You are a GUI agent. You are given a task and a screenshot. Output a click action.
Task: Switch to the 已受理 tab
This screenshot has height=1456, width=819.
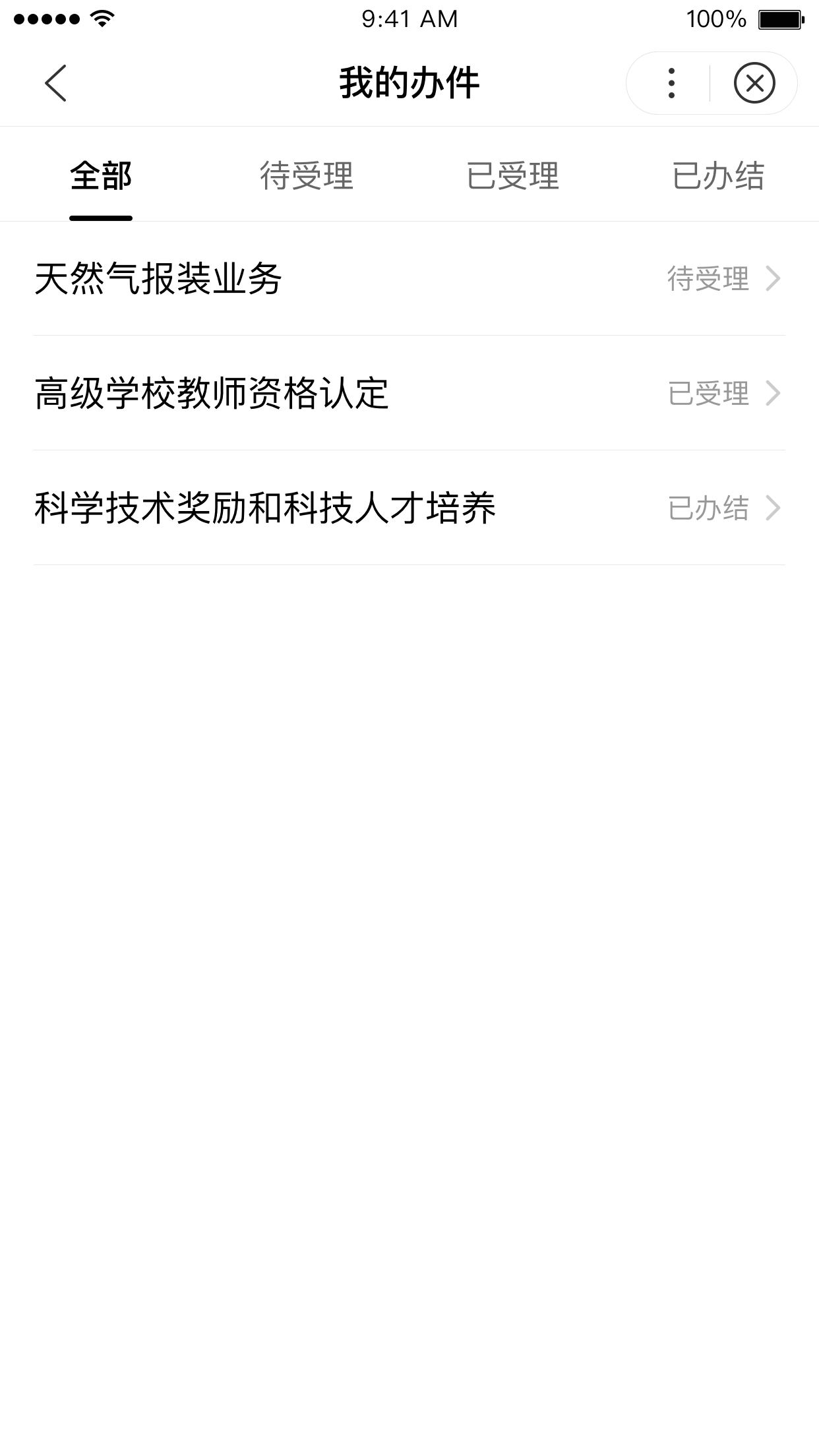click(x=512, y=176)
